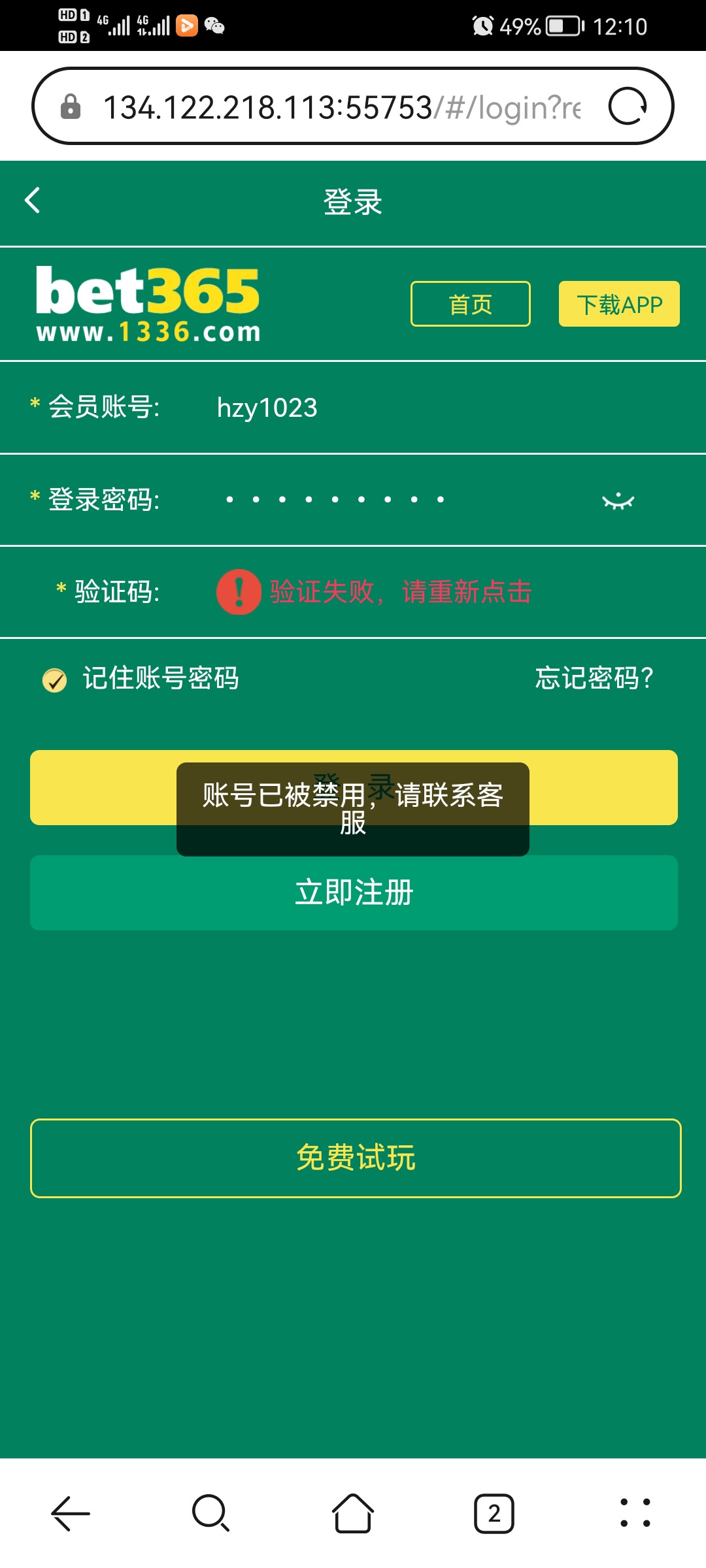The height and width of the screenshot is (1568, 706).
Task: Navigate back with the bottom bar arrow
Action: (x=71, y=1513)
